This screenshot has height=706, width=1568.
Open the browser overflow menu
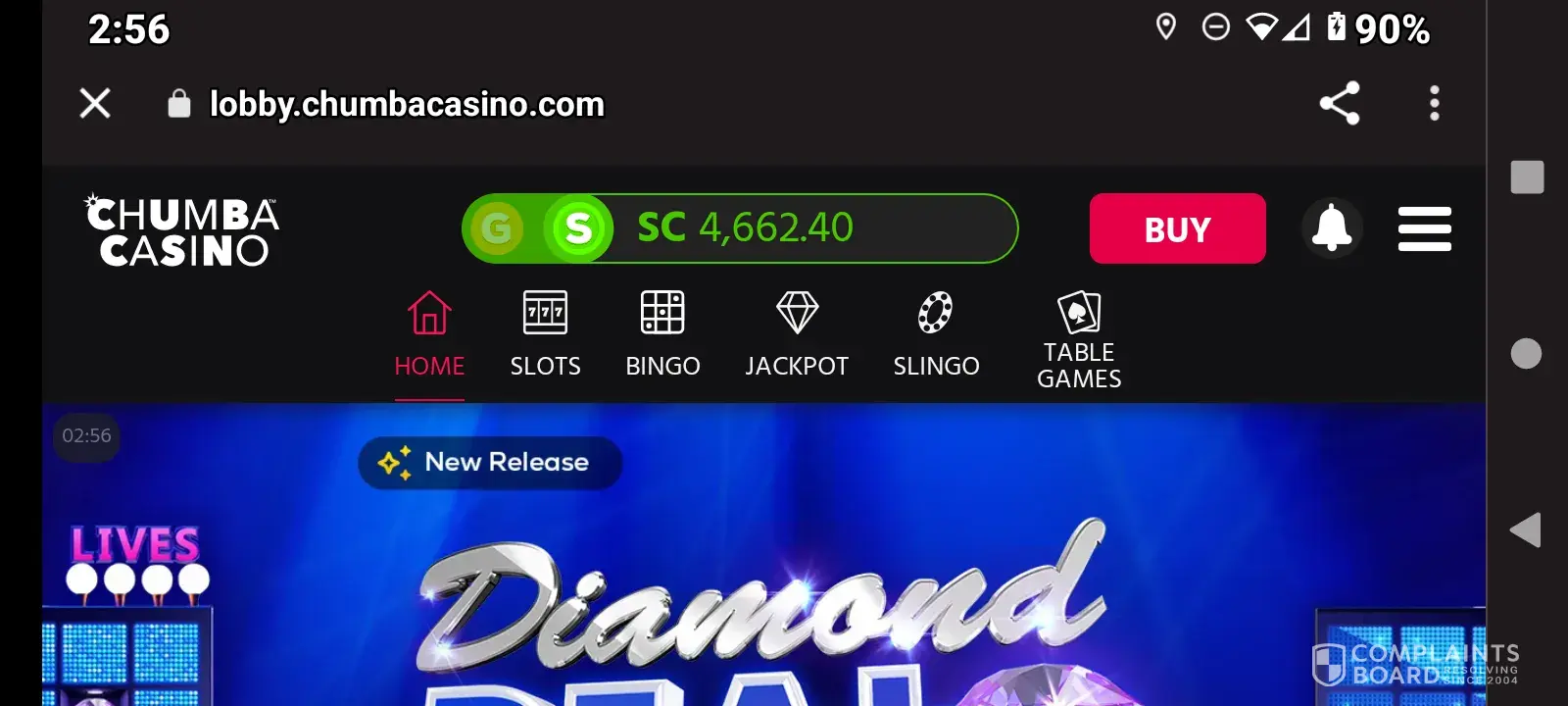(1434, 103)
